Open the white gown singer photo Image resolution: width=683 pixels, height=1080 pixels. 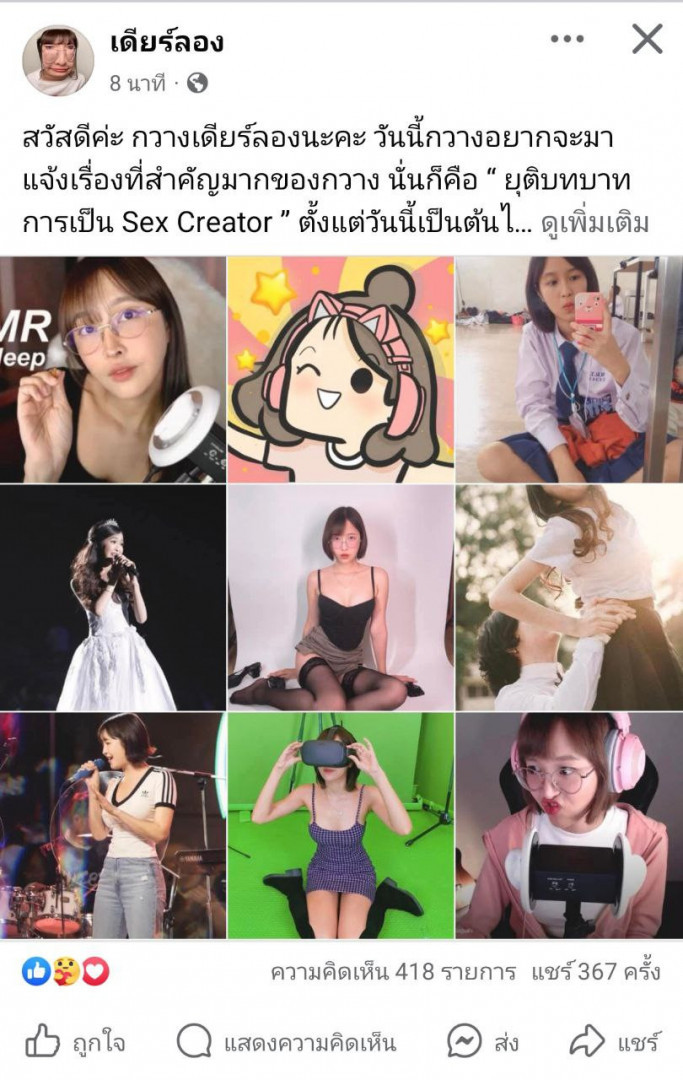[x=113, y=597]
